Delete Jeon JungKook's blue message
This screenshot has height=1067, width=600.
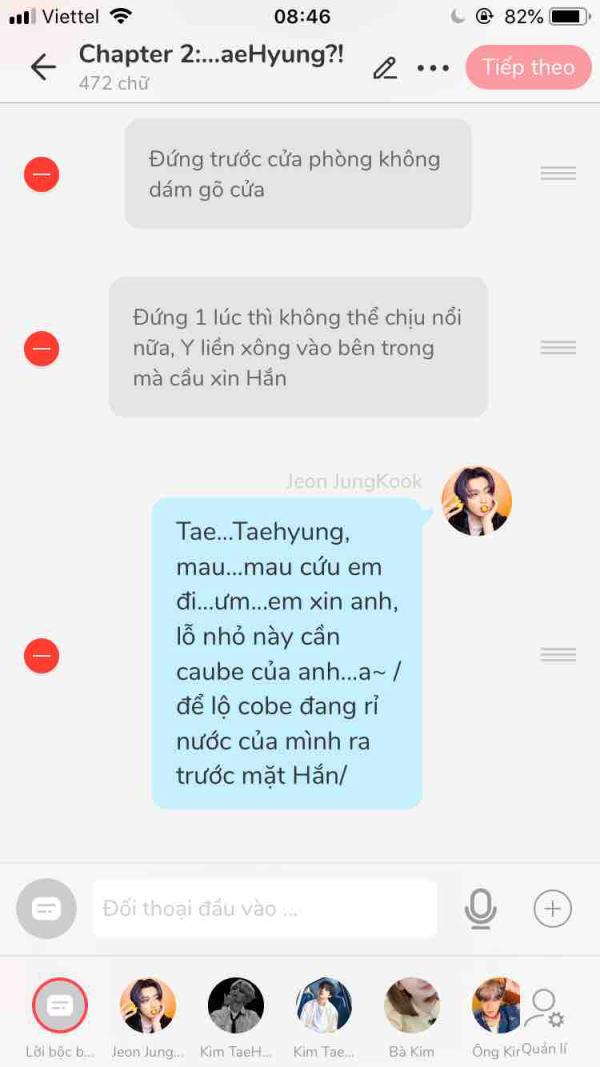coord(42,656)
